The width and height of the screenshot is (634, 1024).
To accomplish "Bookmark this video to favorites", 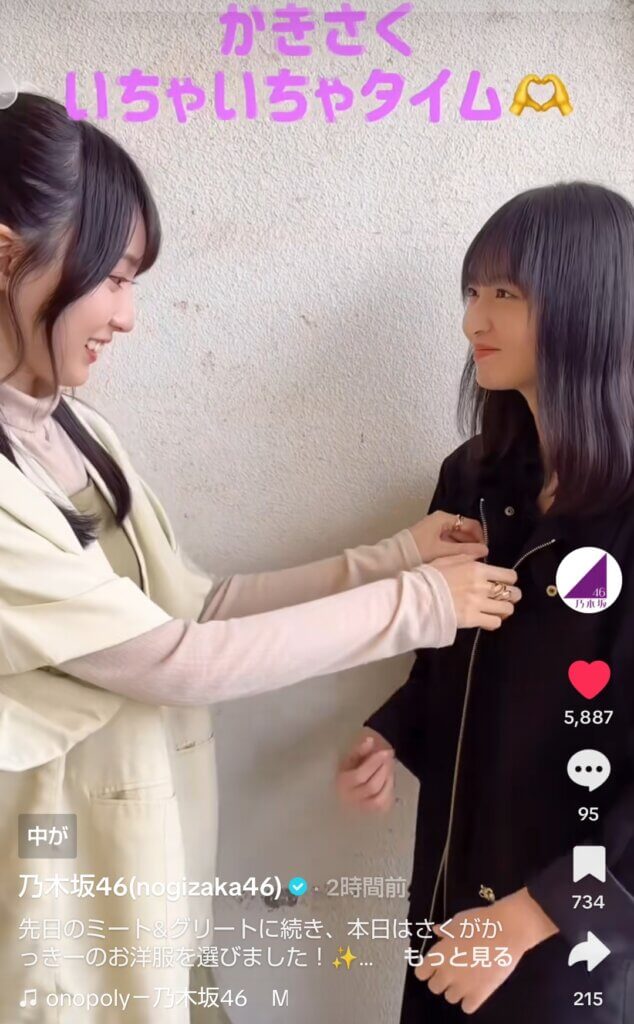I will coord(588,864).
